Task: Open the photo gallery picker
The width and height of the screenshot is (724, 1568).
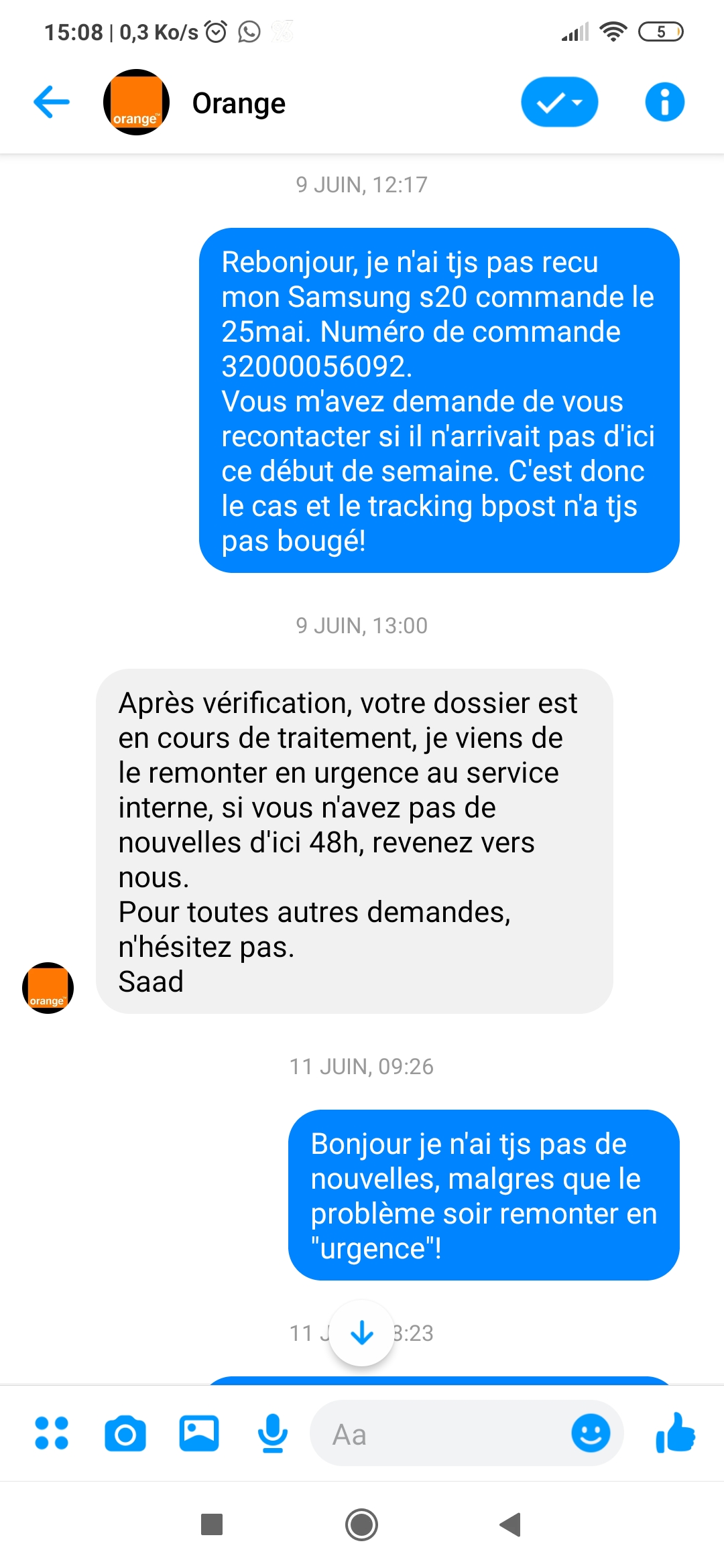Action: 199,1433
